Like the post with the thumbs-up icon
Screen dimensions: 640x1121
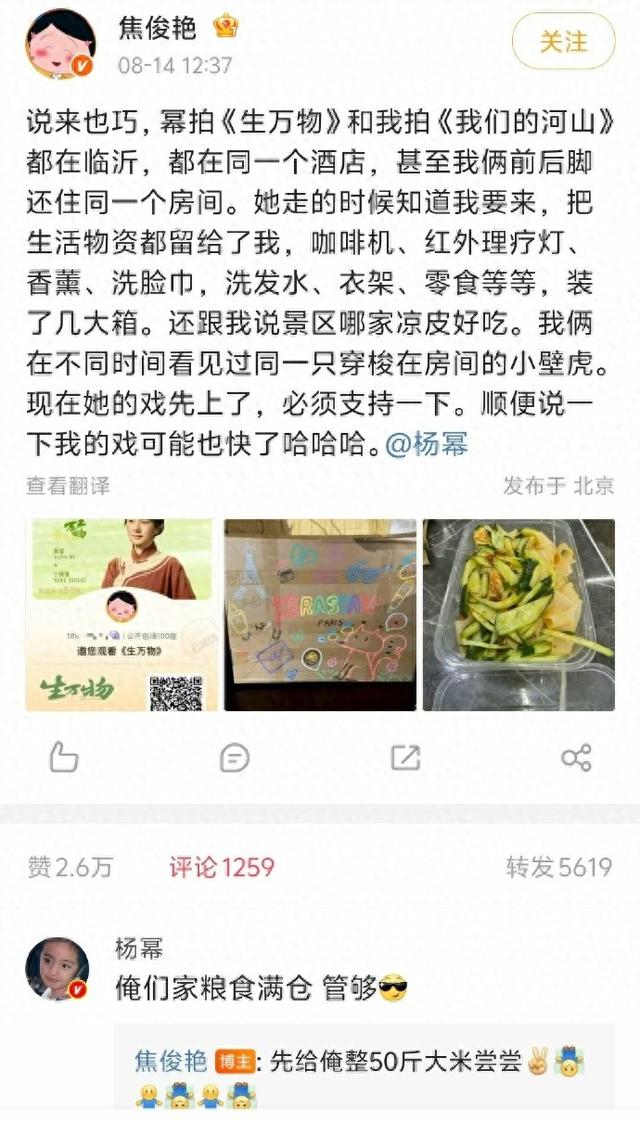coord(64,757)
